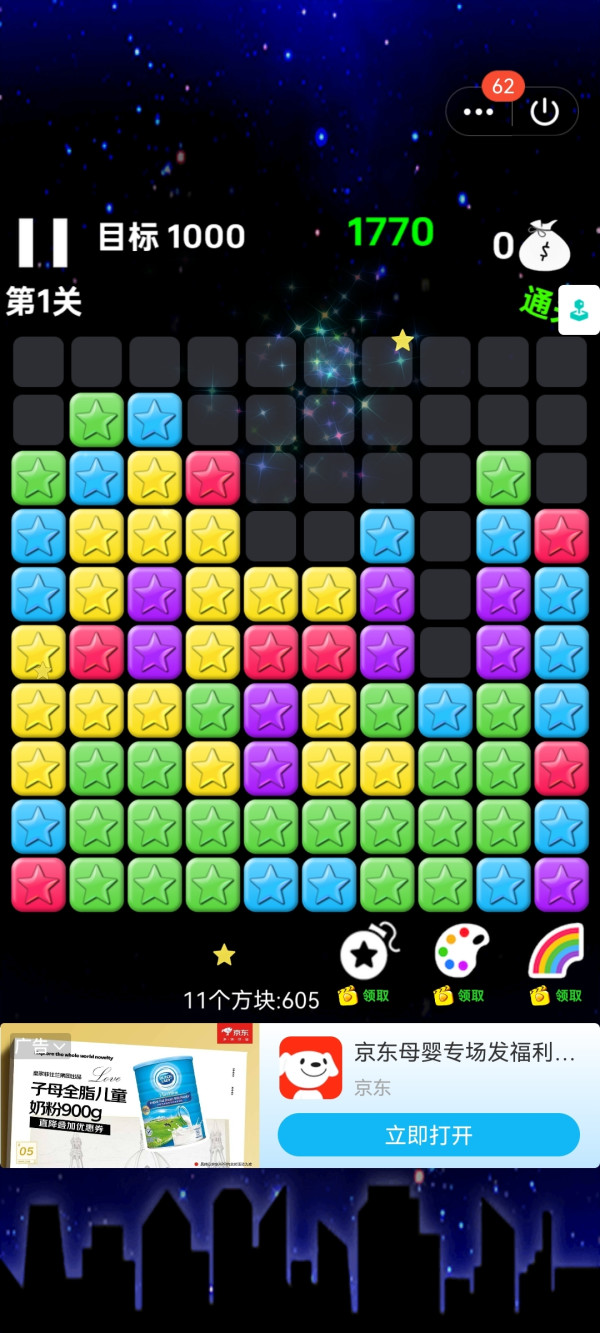The width and height of the screenshot is (600, 1333).
Task: Tap the floating green joystick icon
Action: (x=579, y=310)
